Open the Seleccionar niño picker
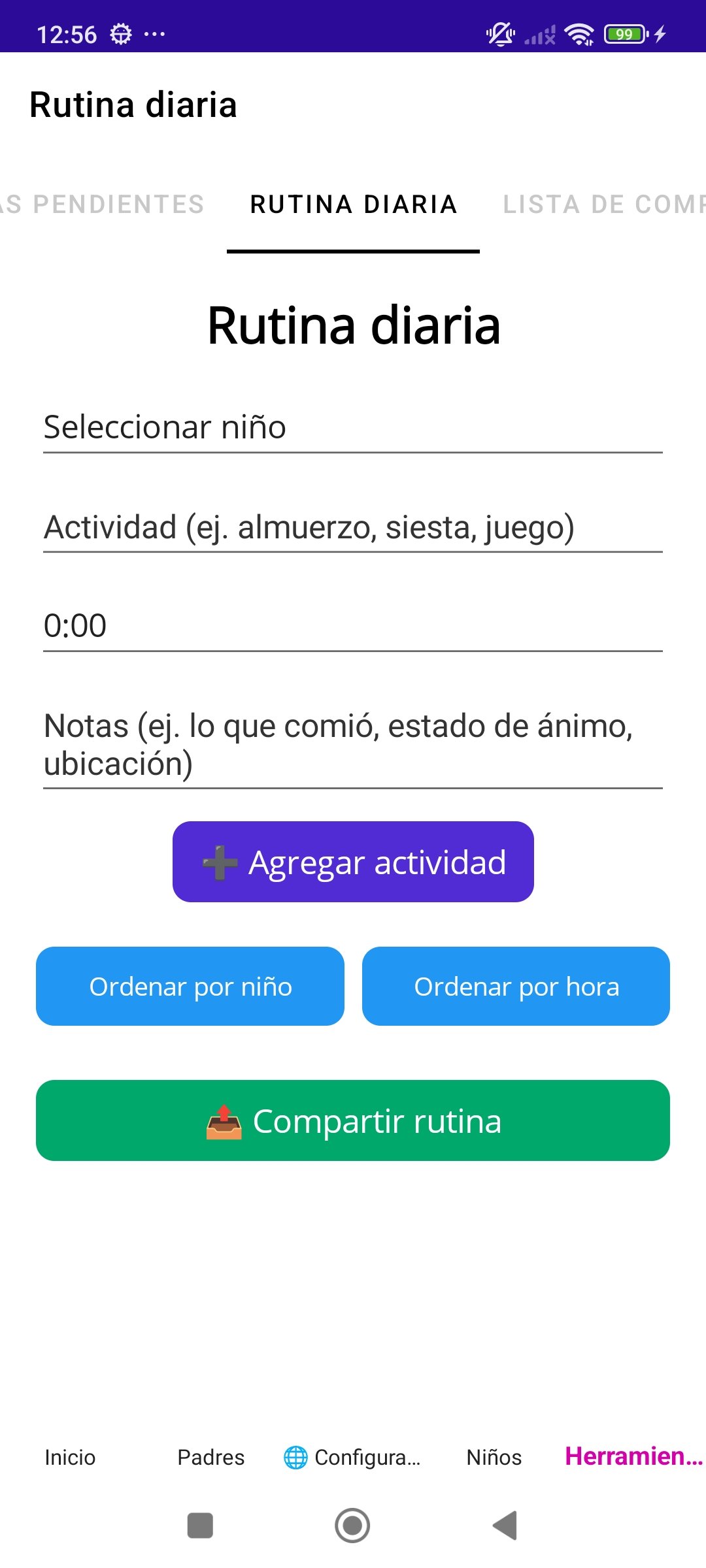706x1568 pixels. click(x=353, y=428)
